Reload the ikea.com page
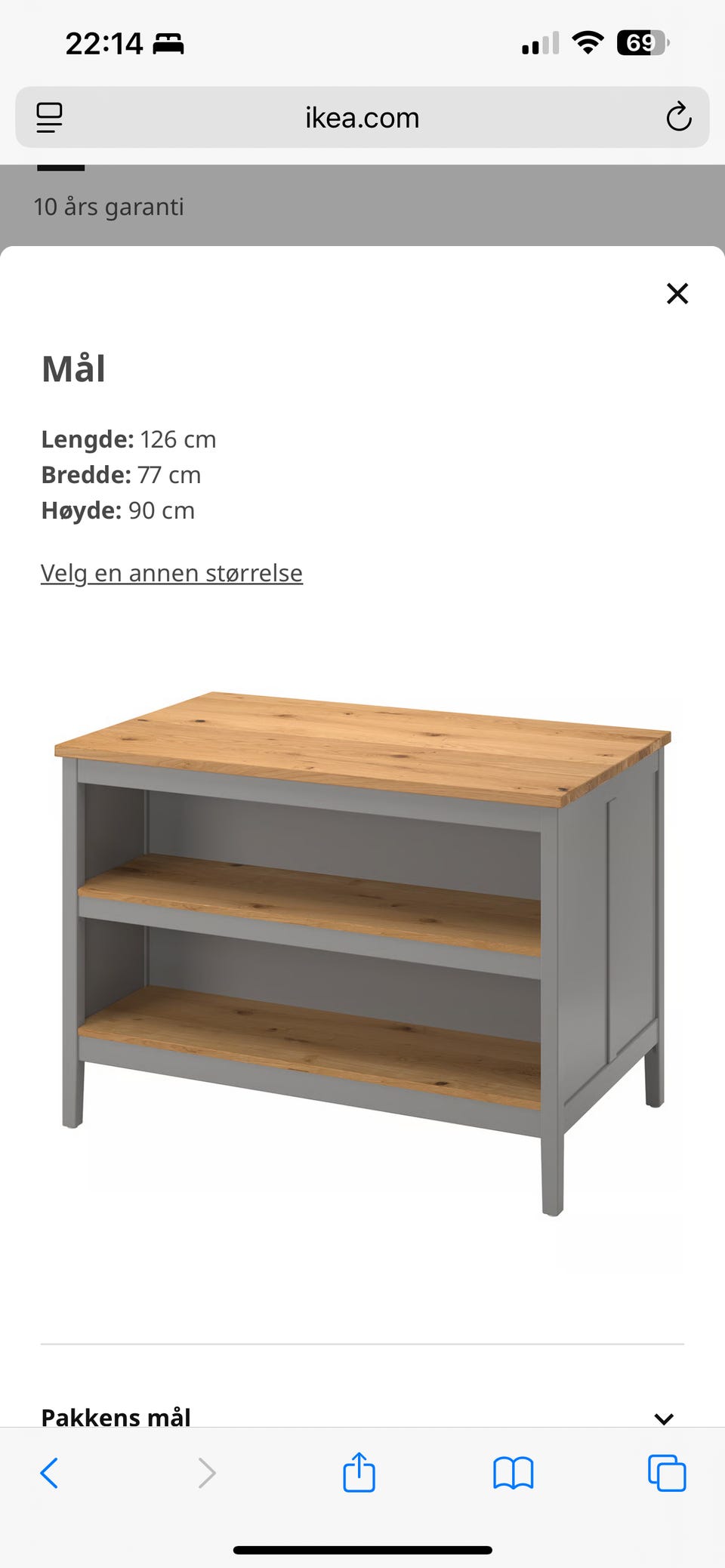The image size is (725, 1568). click(x=677, y=117)
